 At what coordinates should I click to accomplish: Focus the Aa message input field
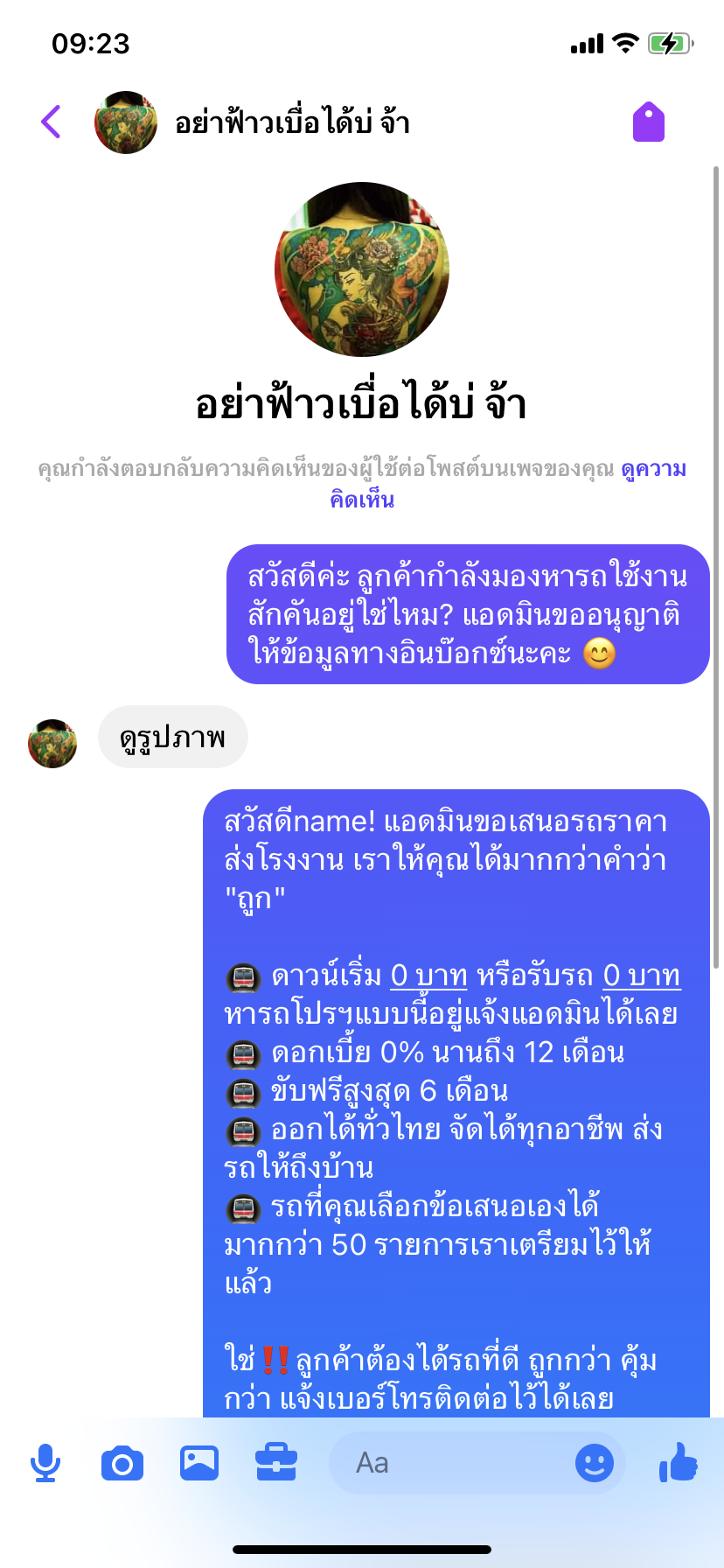click(455, 1463)
